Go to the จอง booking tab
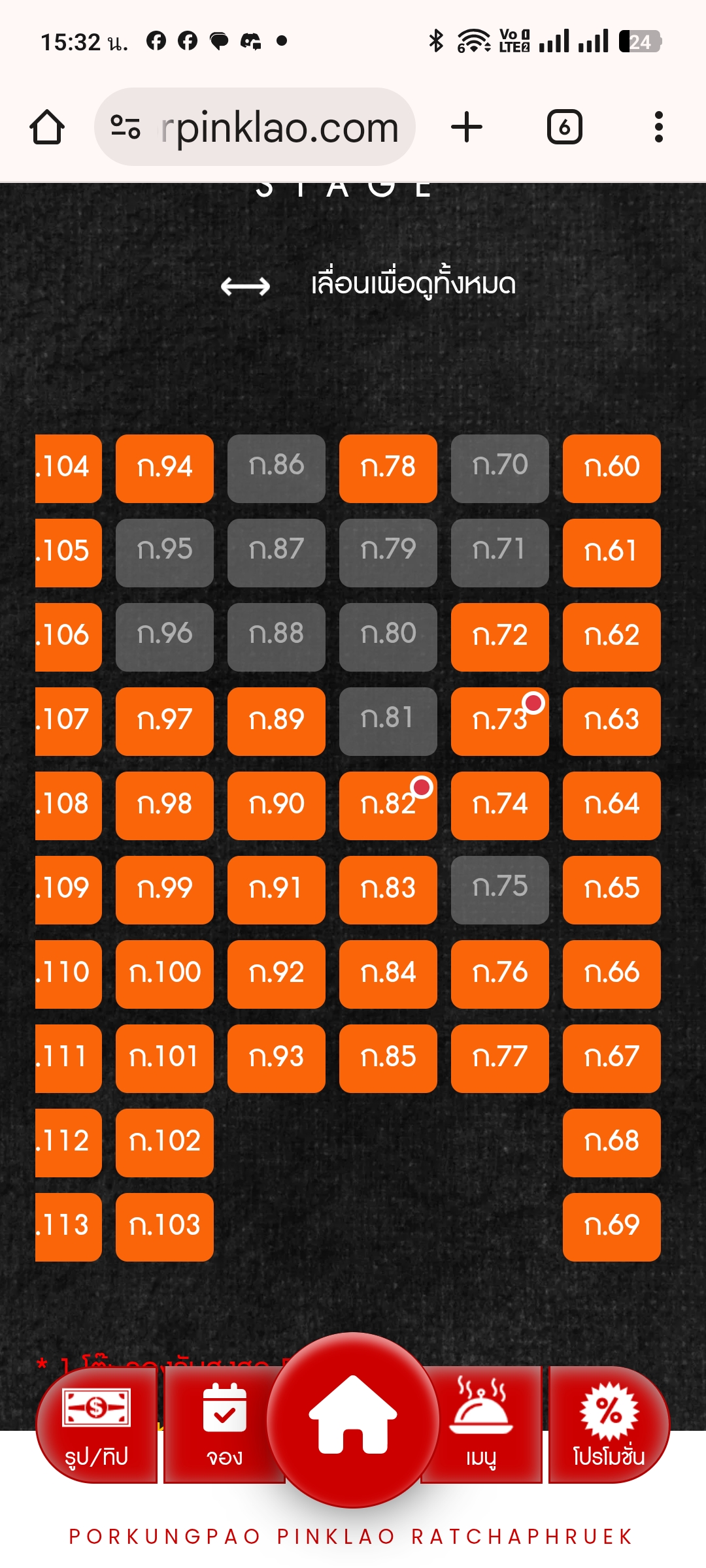The image size is (706, 1568). point(224,1426)
